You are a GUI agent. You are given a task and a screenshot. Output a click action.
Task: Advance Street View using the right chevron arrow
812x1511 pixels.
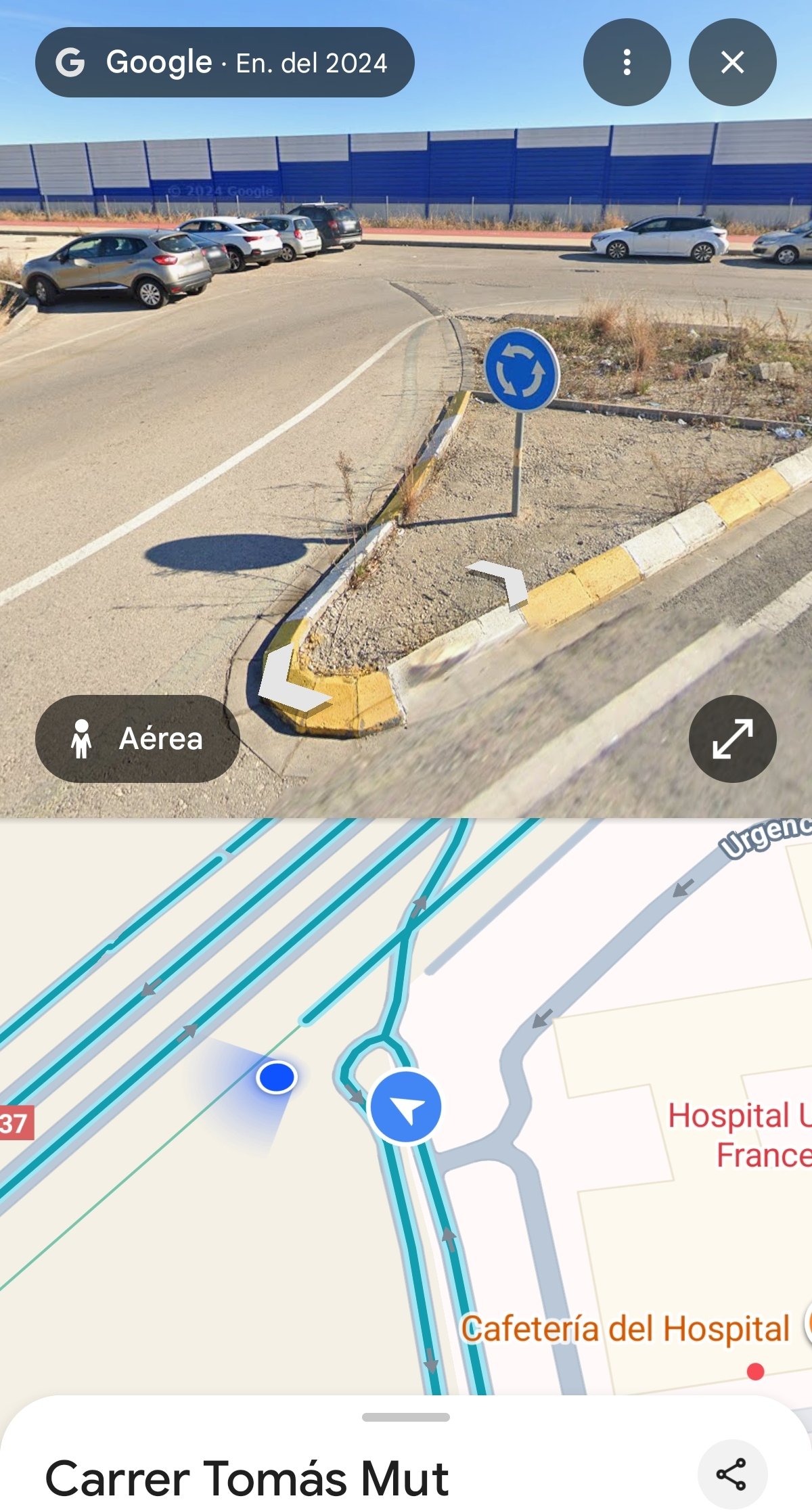503,580
